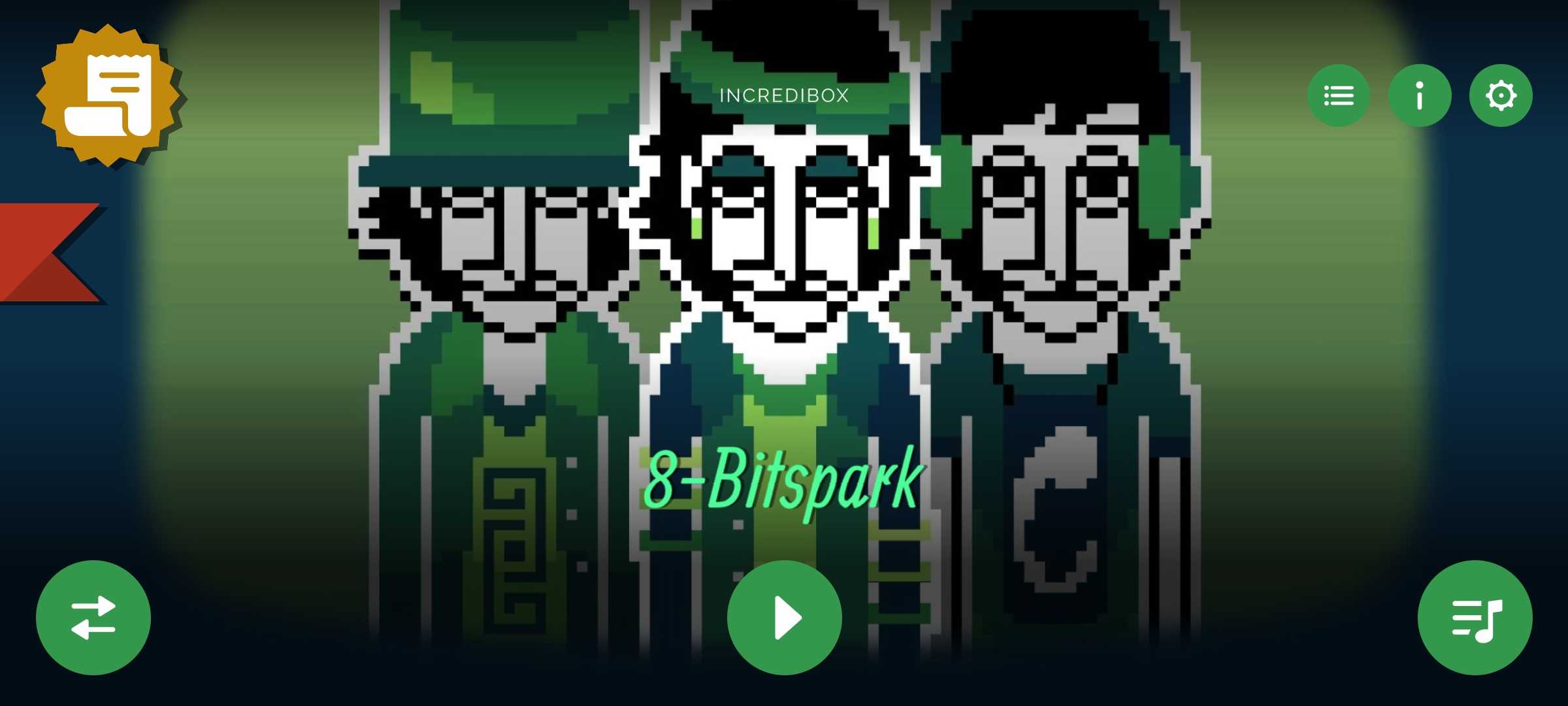Image resolution: width=1568 pixels, height=706 pixels.
Task: Tap the swap arrows button to change version
Action: (x=93, y=618)
